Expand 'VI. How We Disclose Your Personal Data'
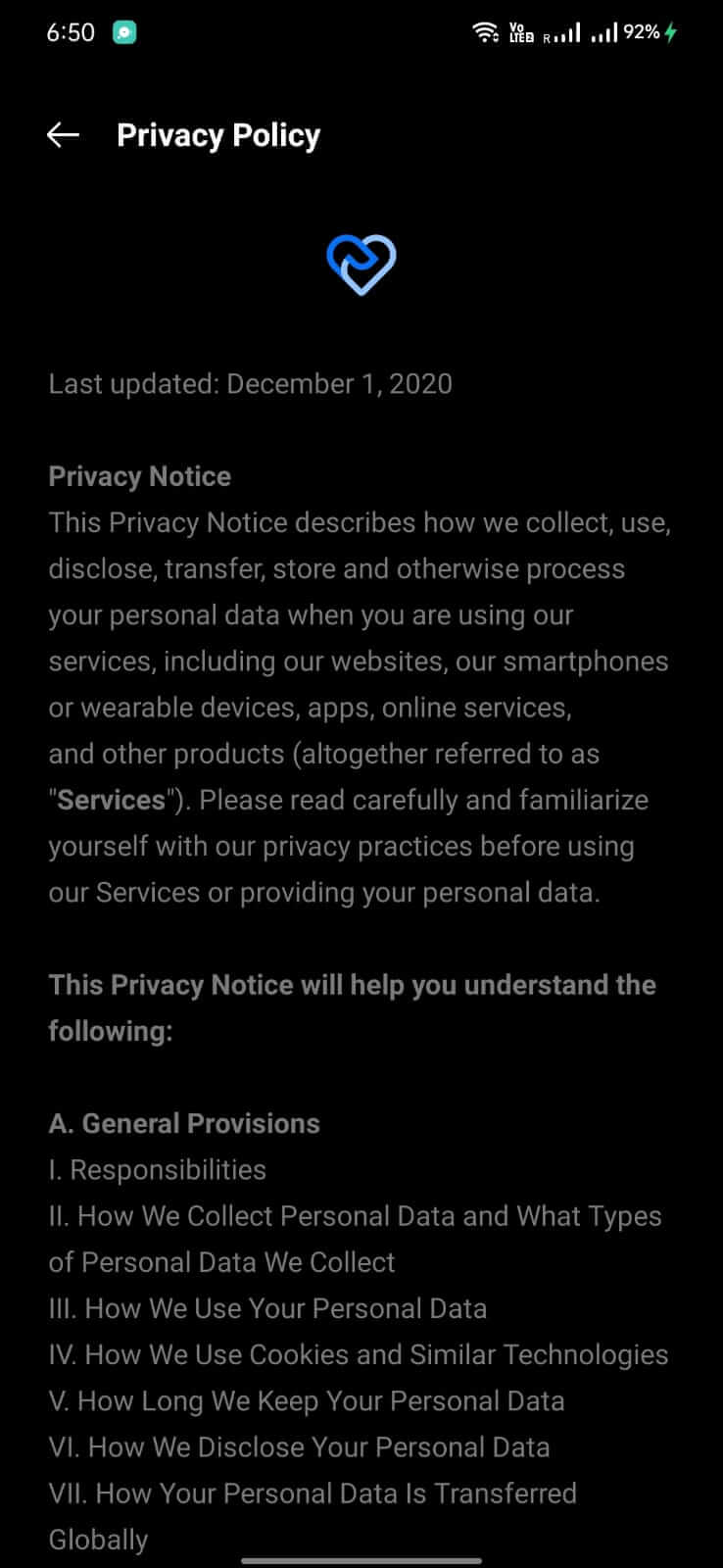Viewport: 723px width, 1568px height. (x=299, y=1446)
